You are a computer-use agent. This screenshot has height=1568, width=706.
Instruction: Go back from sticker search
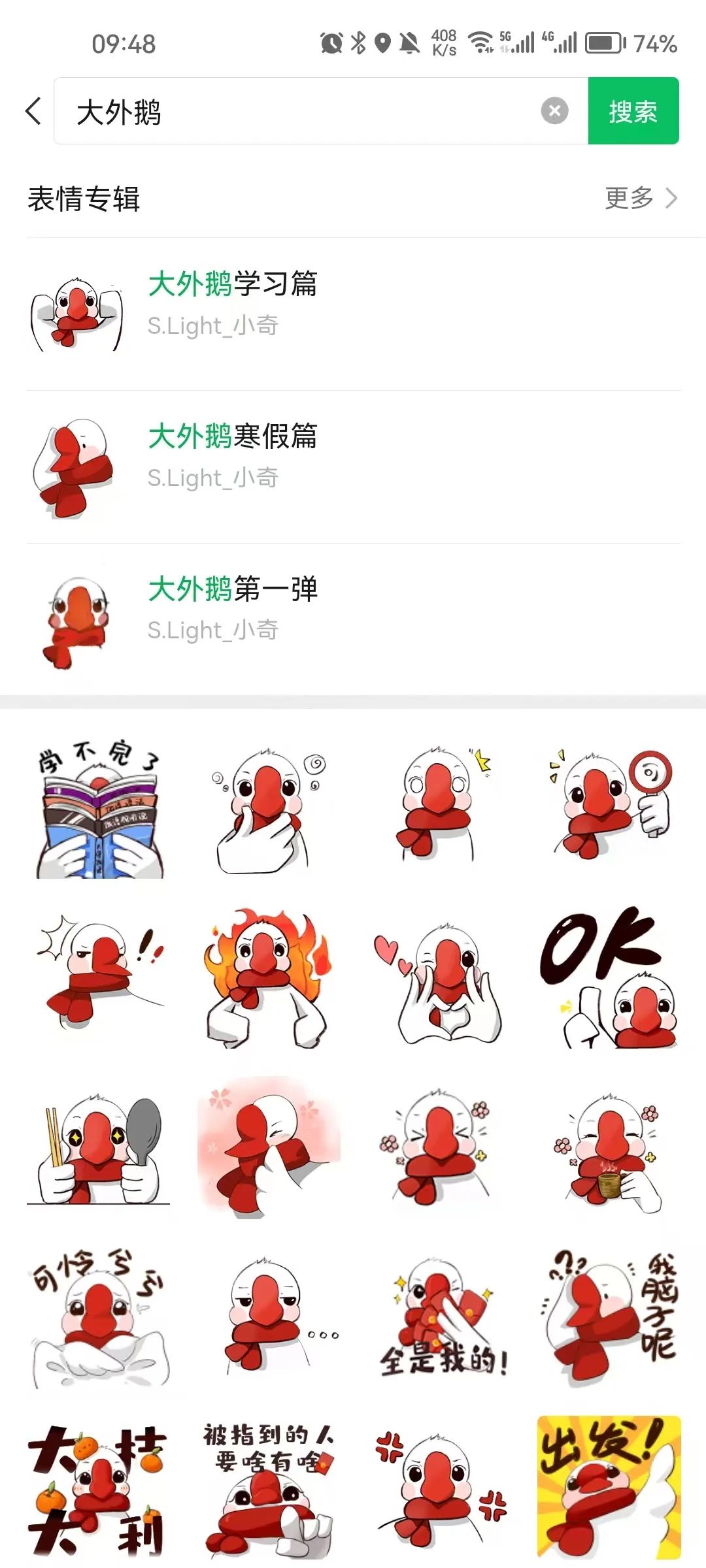coord(34,111)
